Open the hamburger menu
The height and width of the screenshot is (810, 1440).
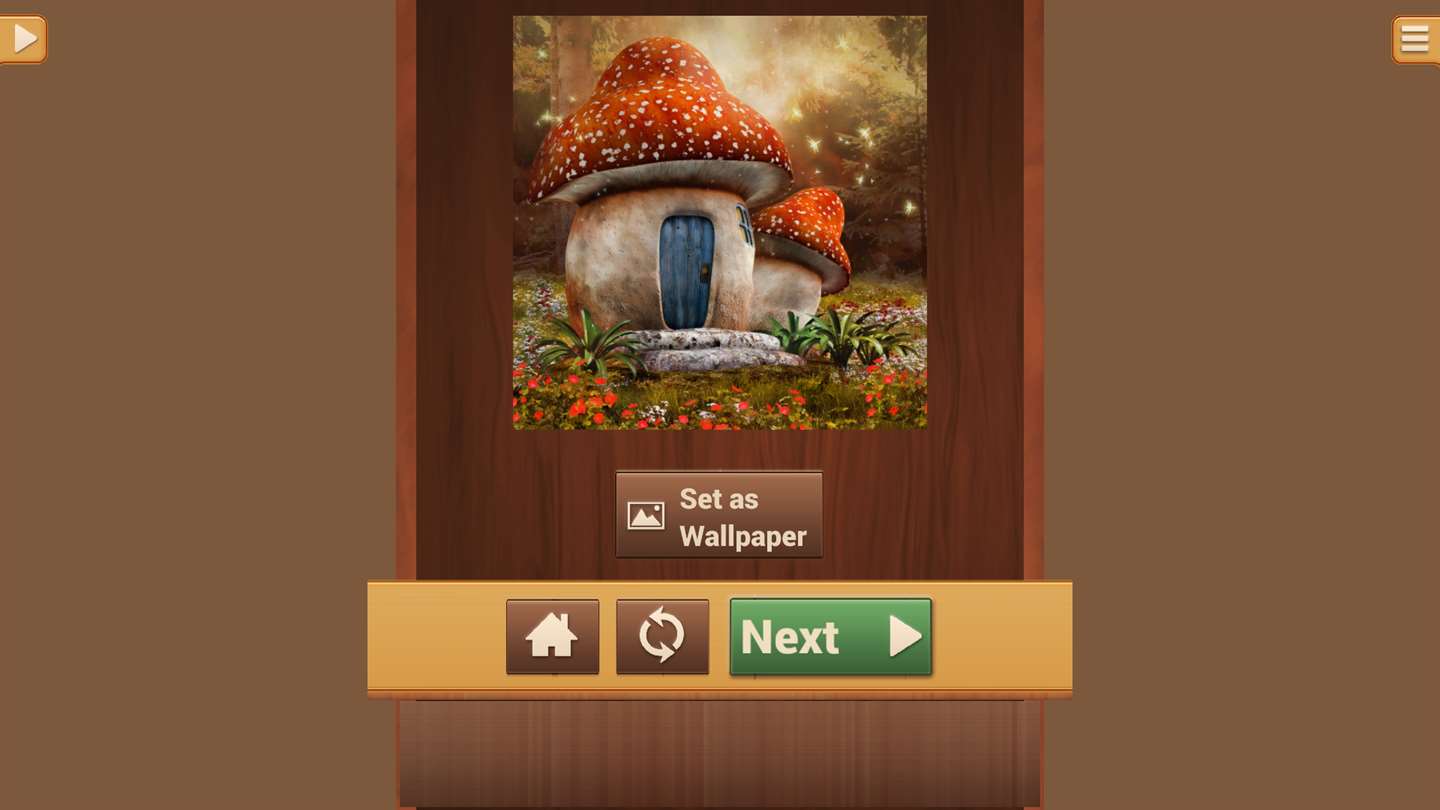pyautogui.click(x=1414, y=39)
